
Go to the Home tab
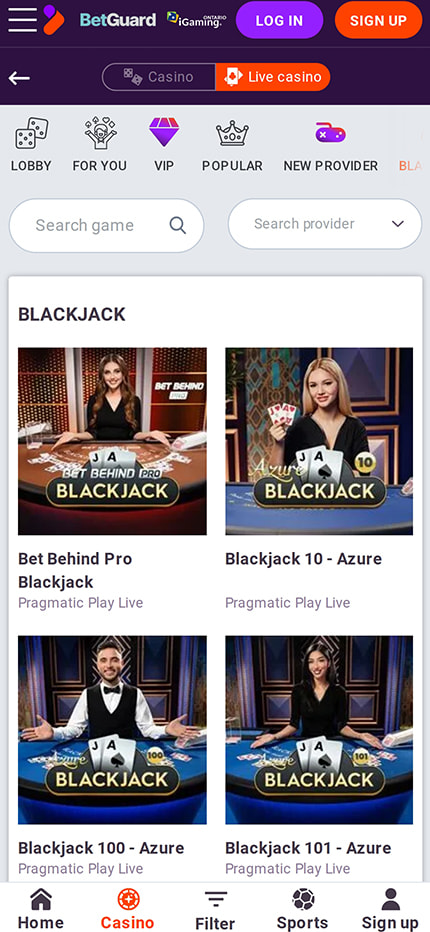40,909
